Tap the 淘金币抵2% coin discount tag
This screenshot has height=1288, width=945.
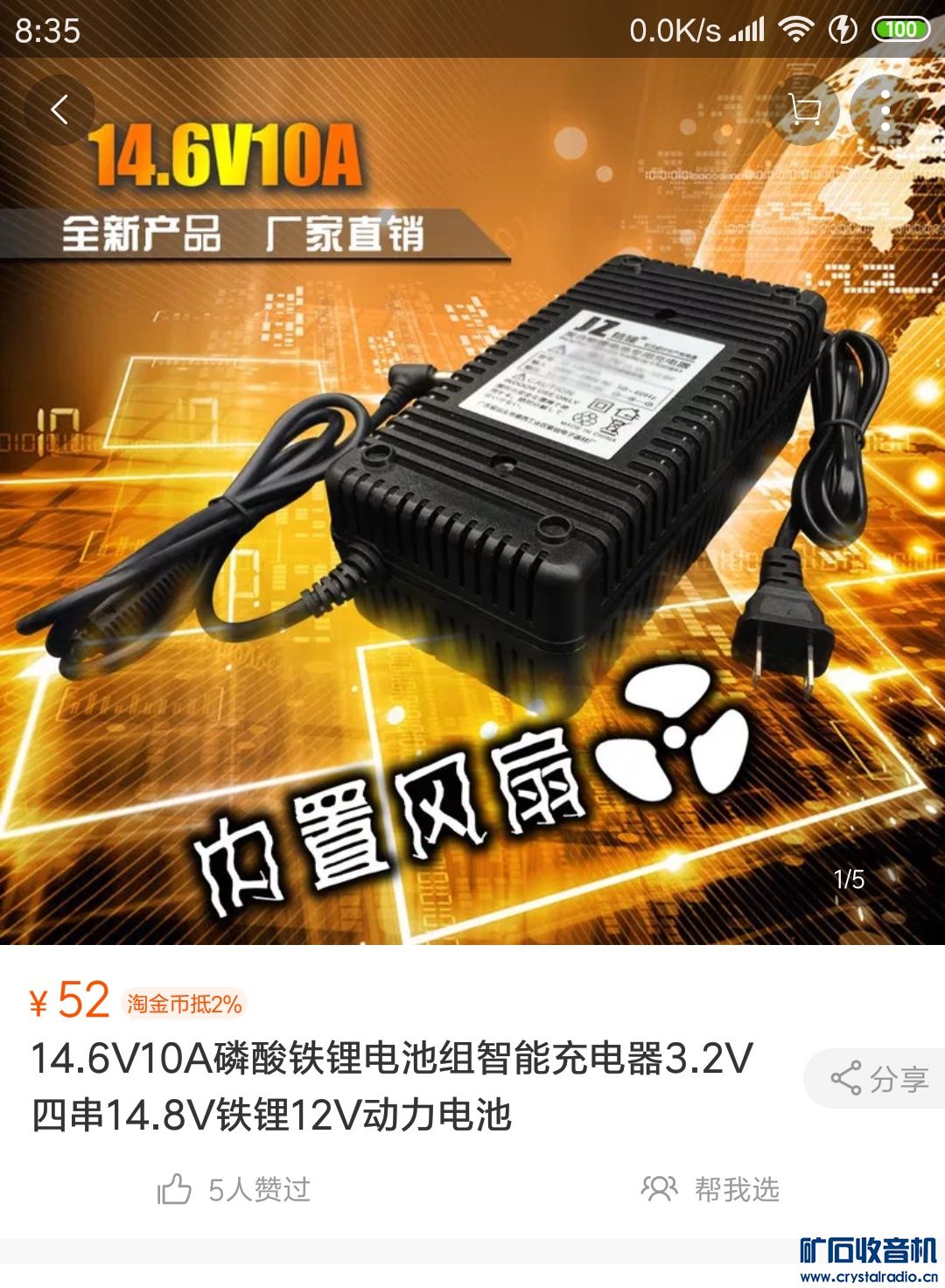[184, 1004]
